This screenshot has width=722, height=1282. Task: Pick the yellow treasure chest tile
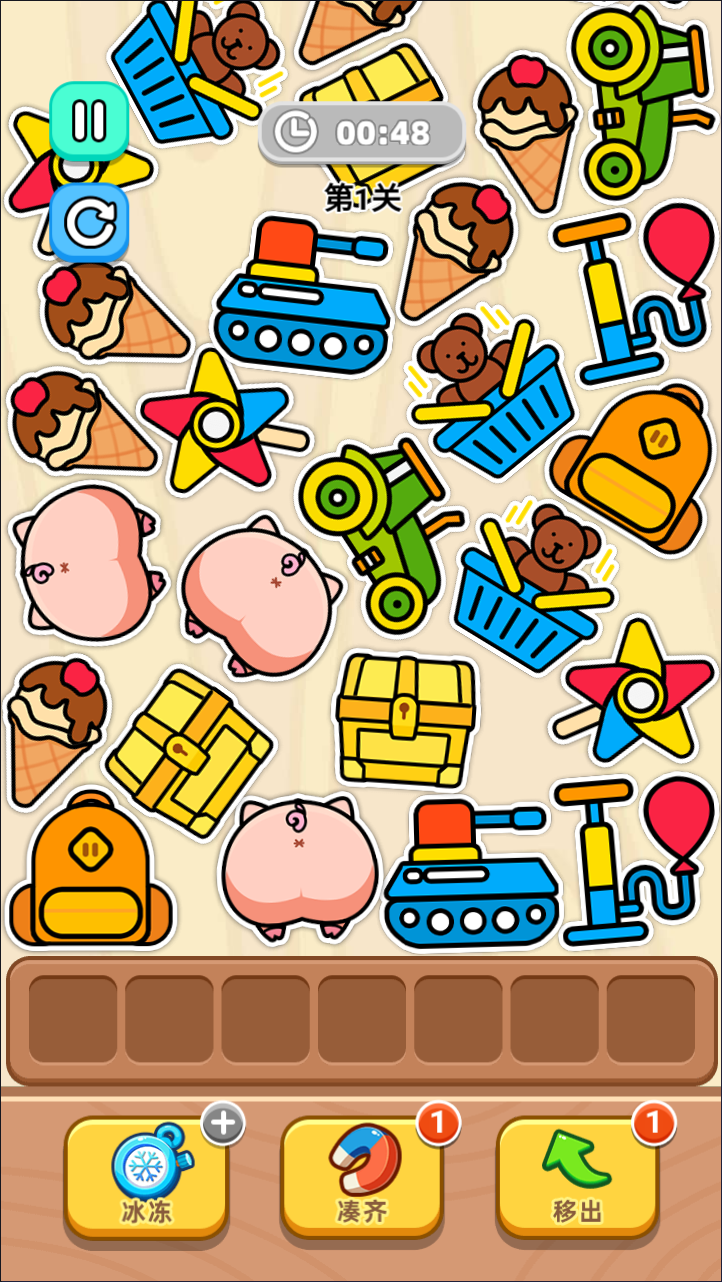pyautogui.click(x=405, y=718)
